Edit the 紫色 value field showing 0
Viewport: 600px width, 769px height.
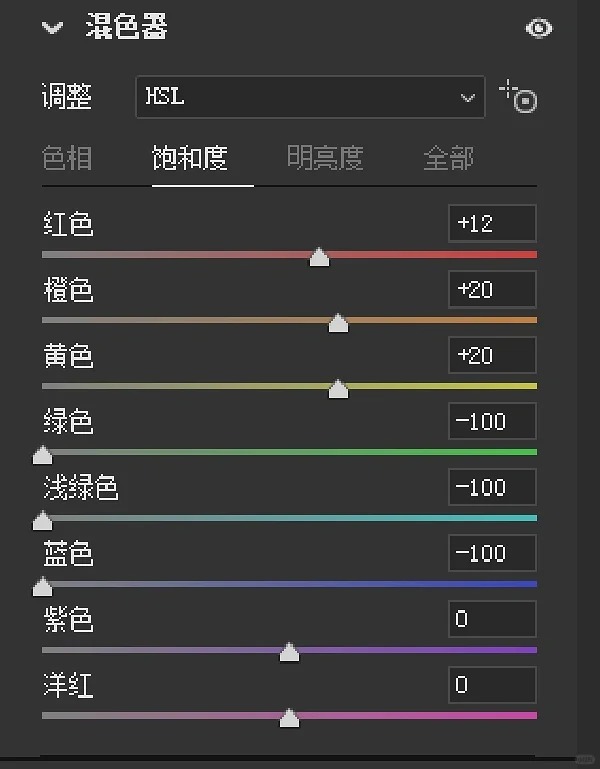click(491, 620)
